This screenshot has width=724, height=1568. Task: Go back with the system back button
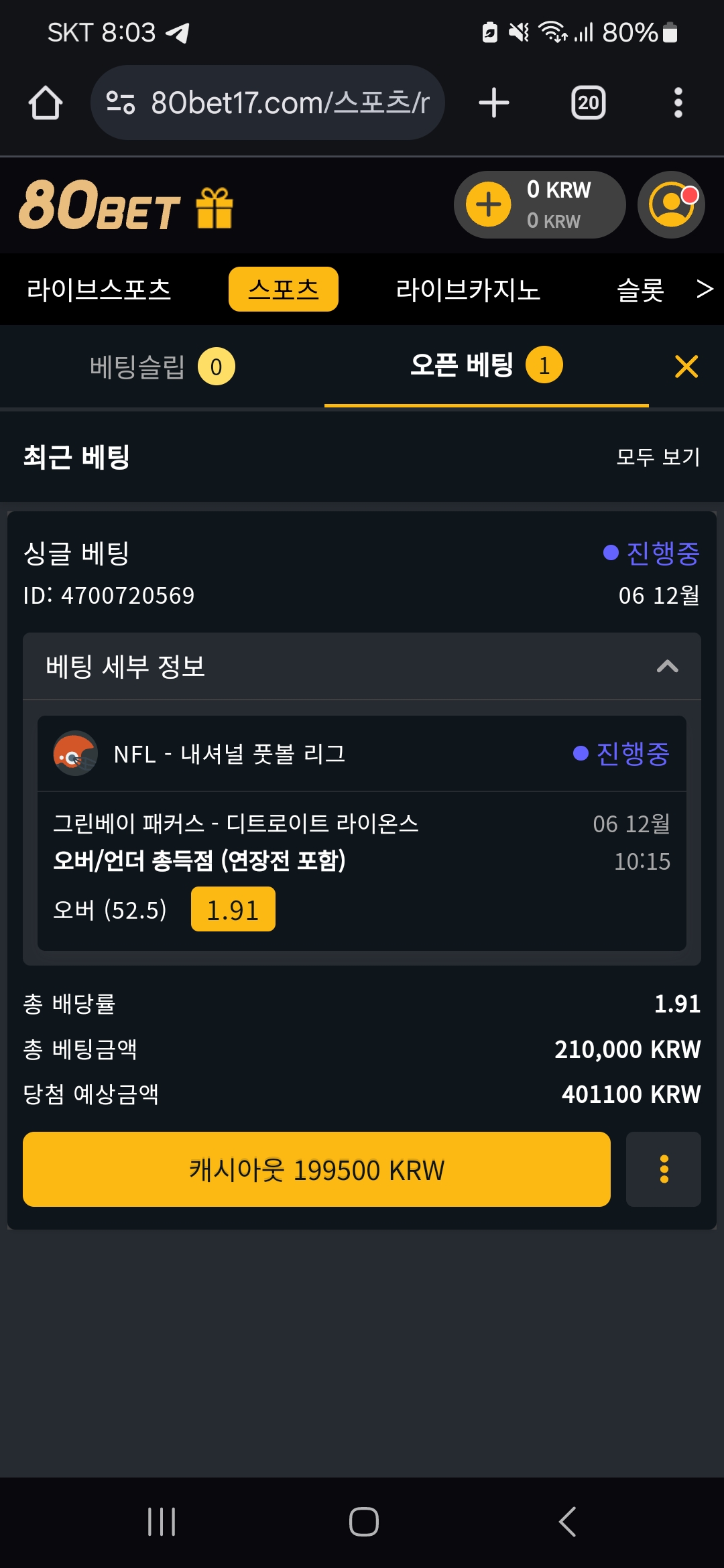[x=568, y=1521]
